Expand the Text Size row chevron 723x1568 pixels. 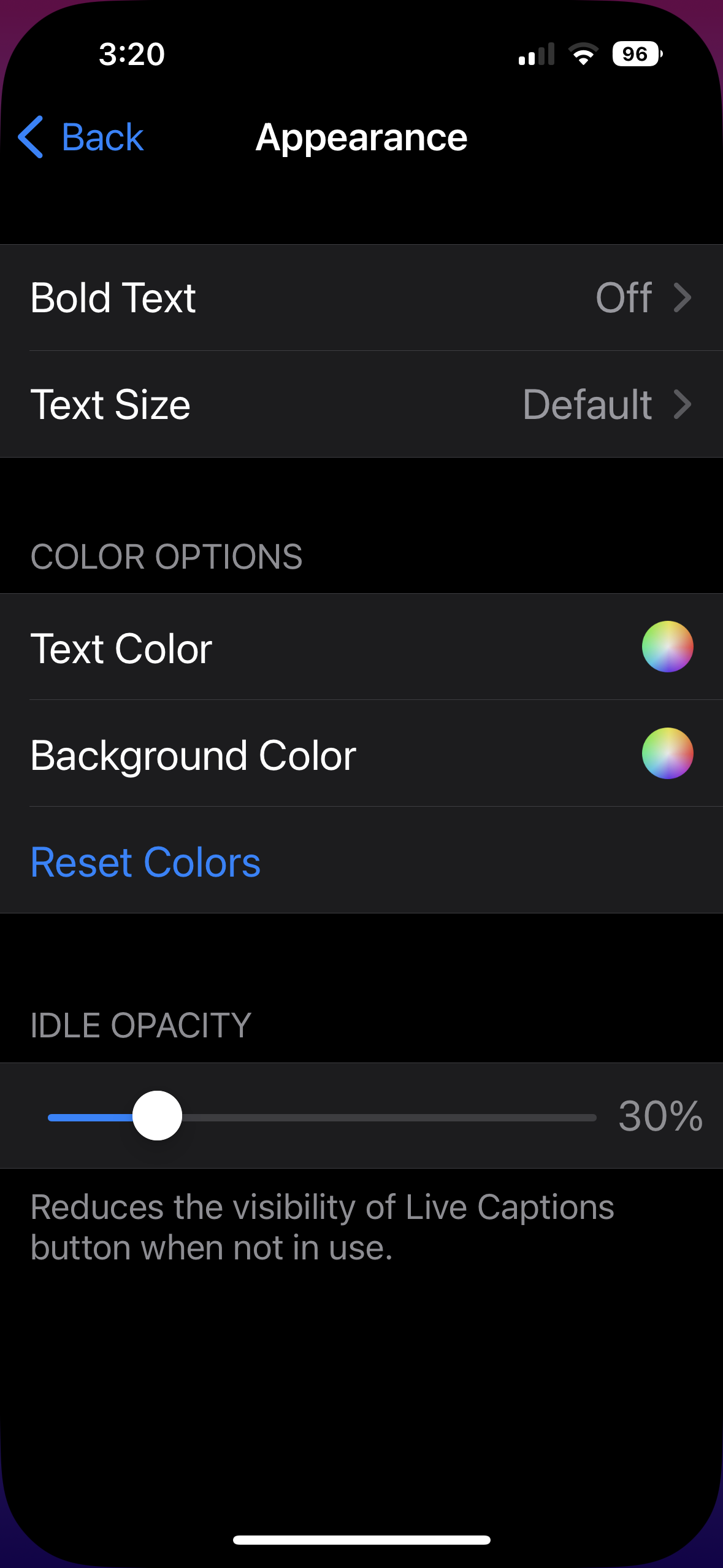pos(682,404)
